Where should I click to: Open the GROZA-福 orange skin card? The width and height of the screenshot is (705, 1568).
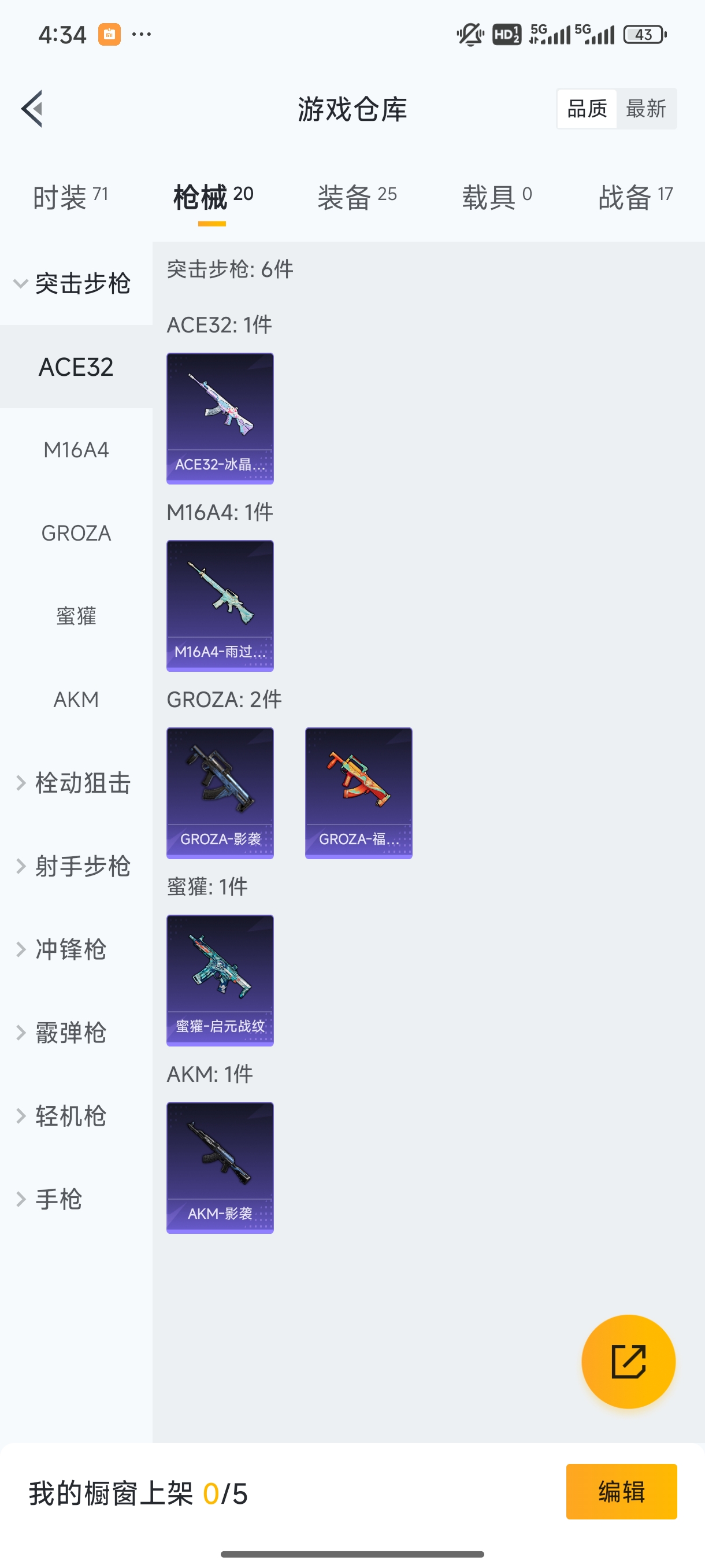coord(358,793)
